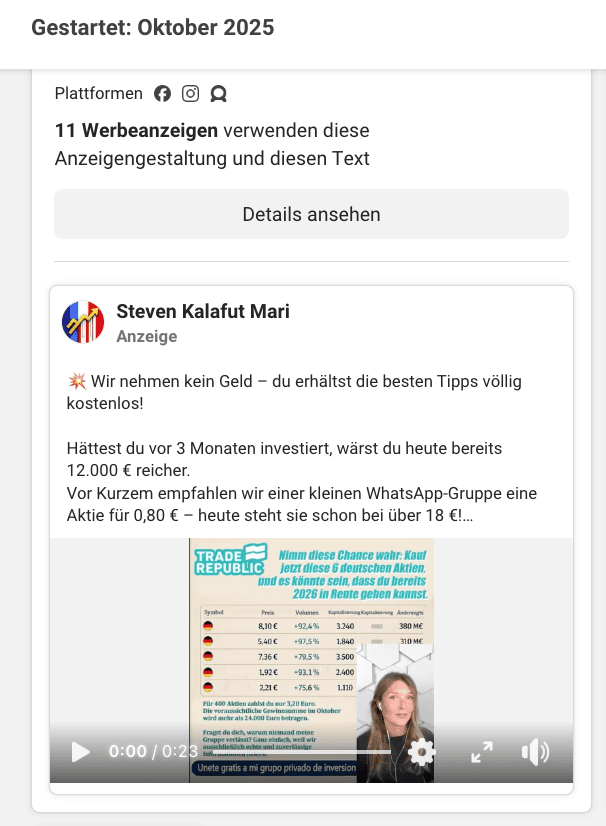The height and width of the screenshot is (826, 606).
Task: Mute the video sound
Action: click(536, 752)
